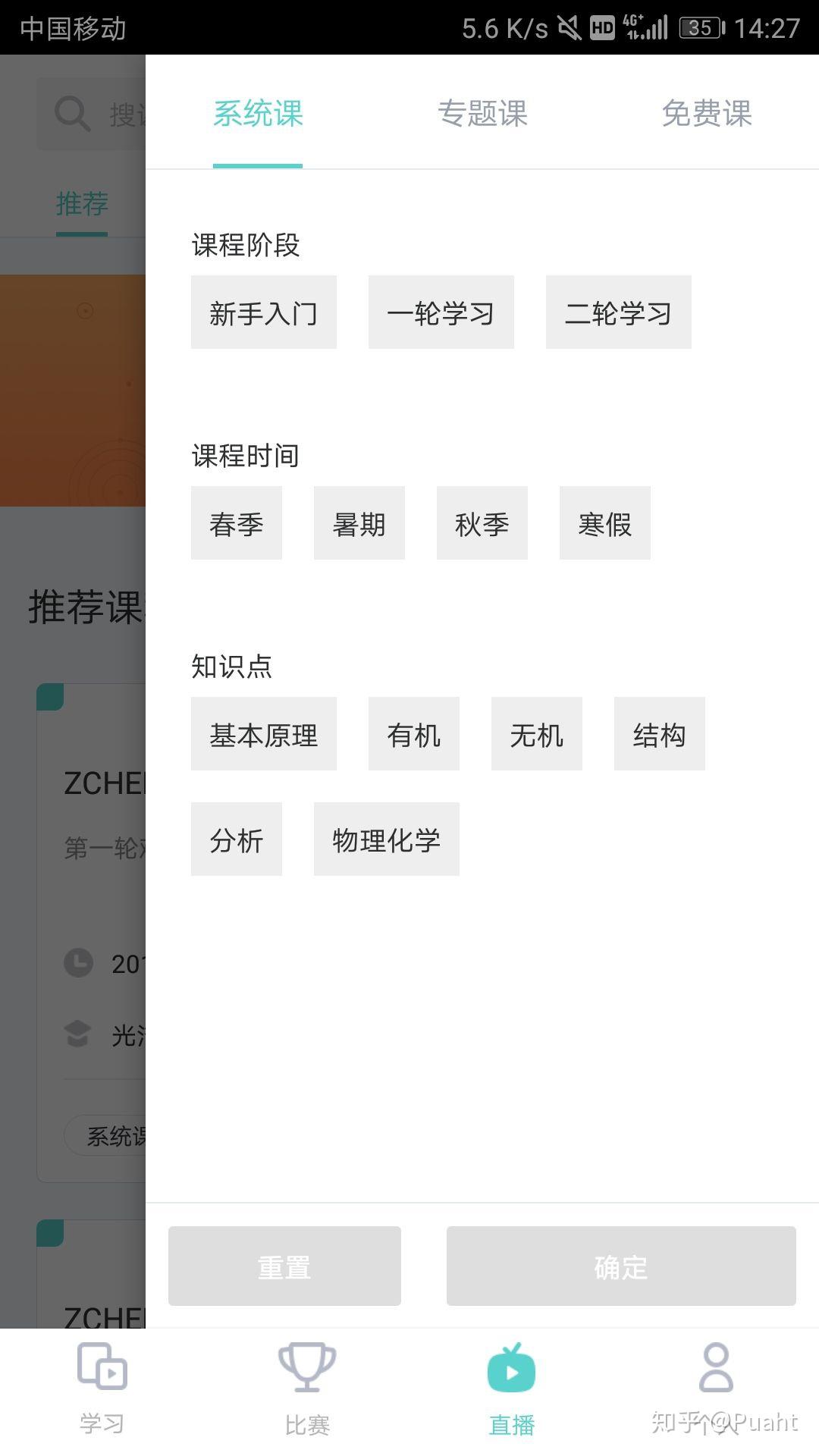Click the graduation cap icon on the course card
The image size is (819, 1456).
77,1033
